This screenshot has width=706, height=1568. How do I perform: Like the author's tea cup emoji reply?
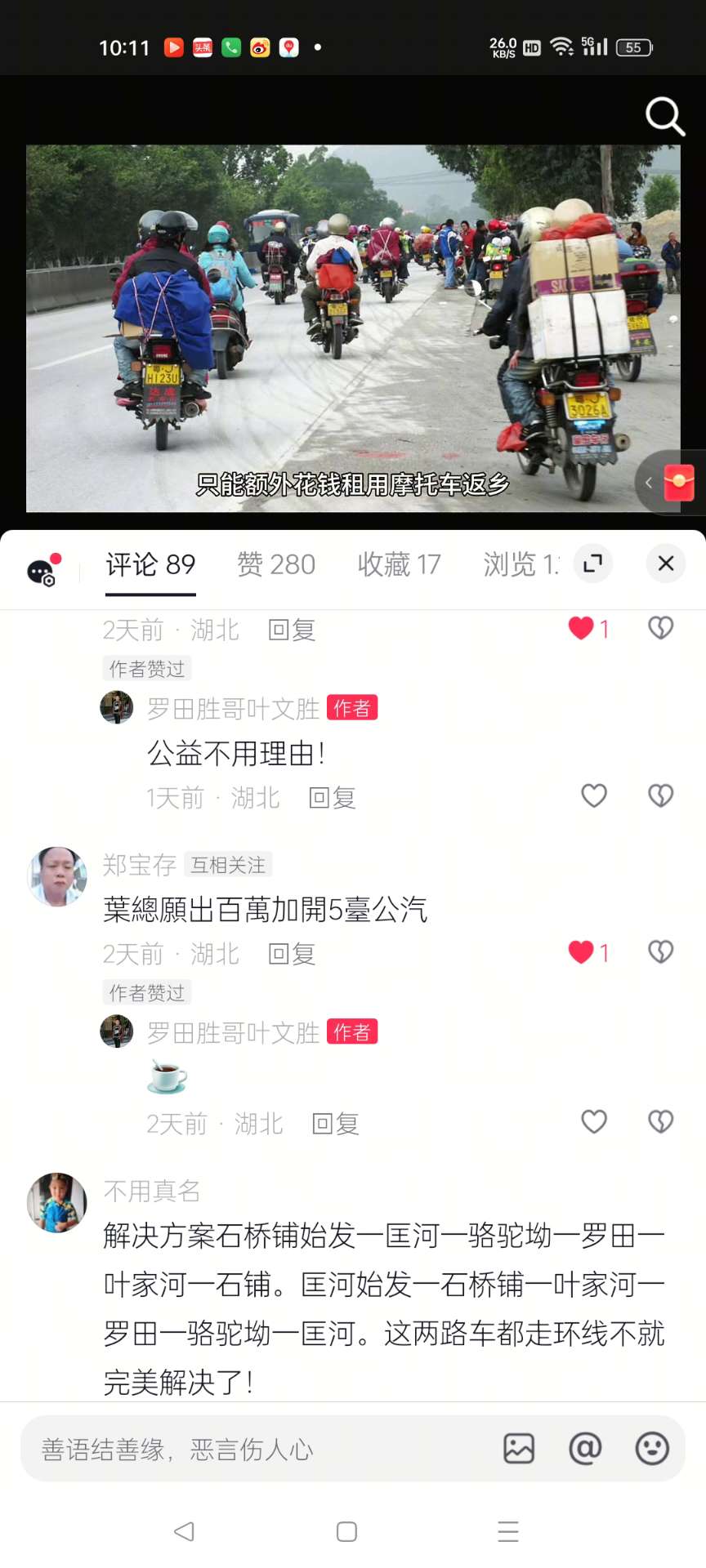594,1122
